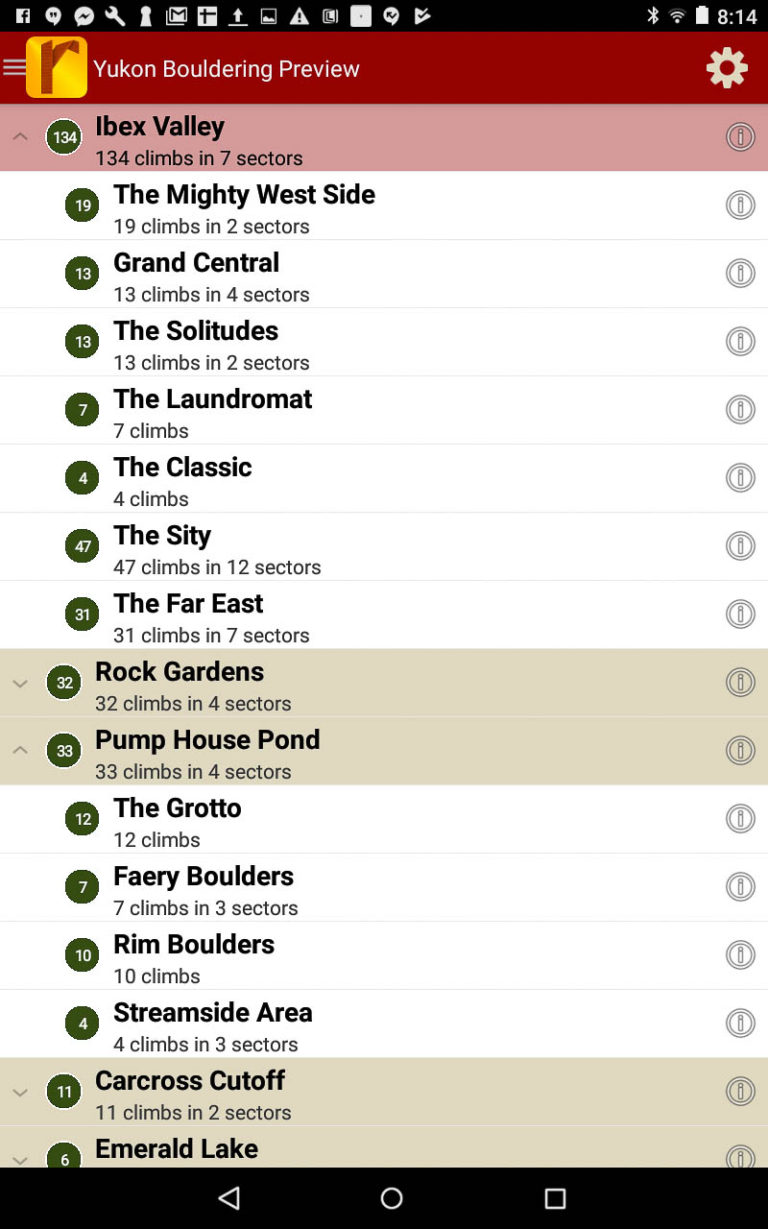Open the settings gear icon

click(x=726, y=68)
